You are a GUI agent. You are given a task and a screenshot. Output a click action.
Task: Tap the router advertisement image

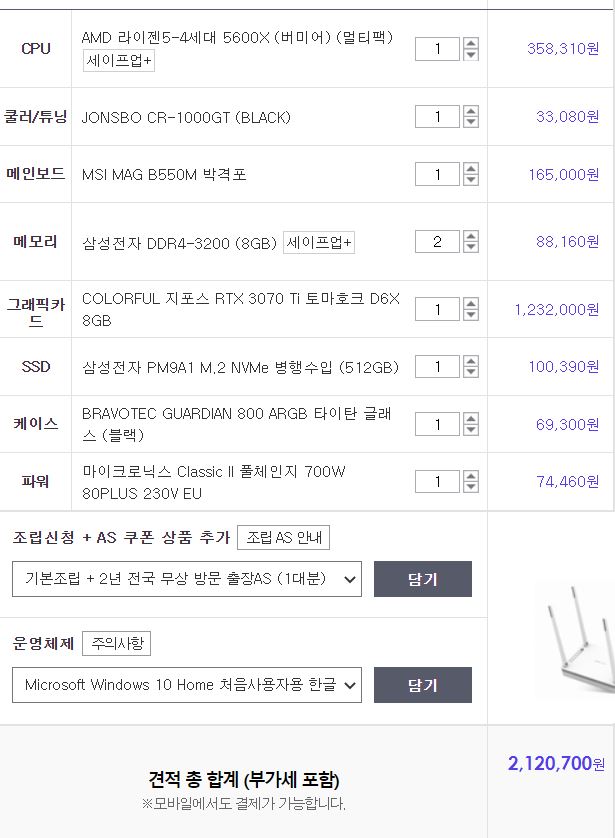coord(576,639)
